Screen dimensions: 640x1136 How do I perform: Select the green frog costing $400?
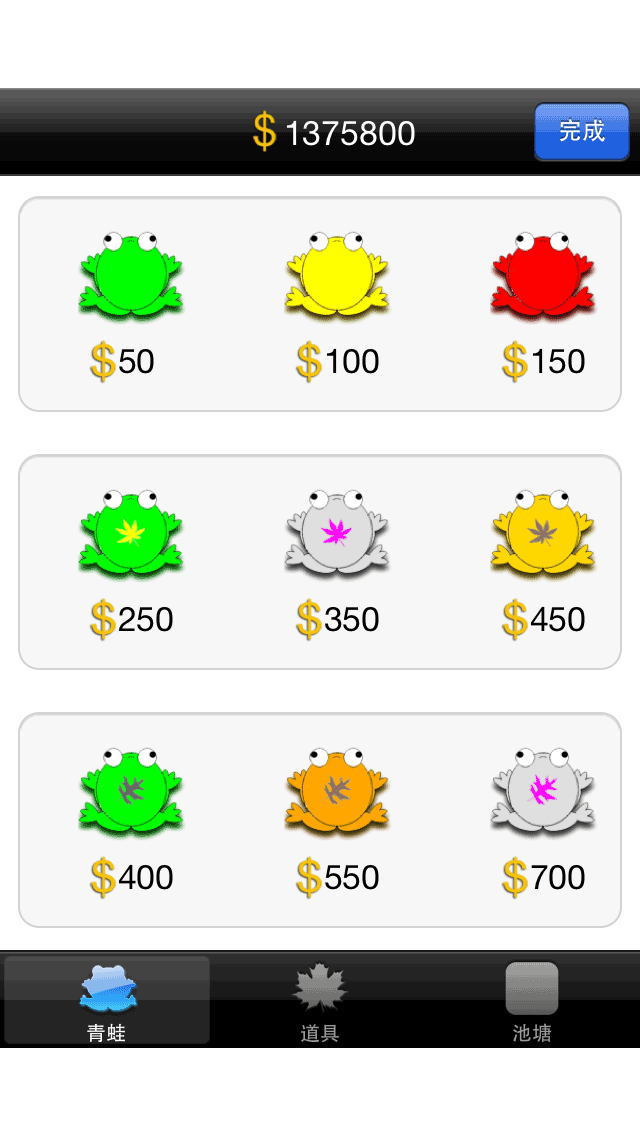[x=131, y=790]
